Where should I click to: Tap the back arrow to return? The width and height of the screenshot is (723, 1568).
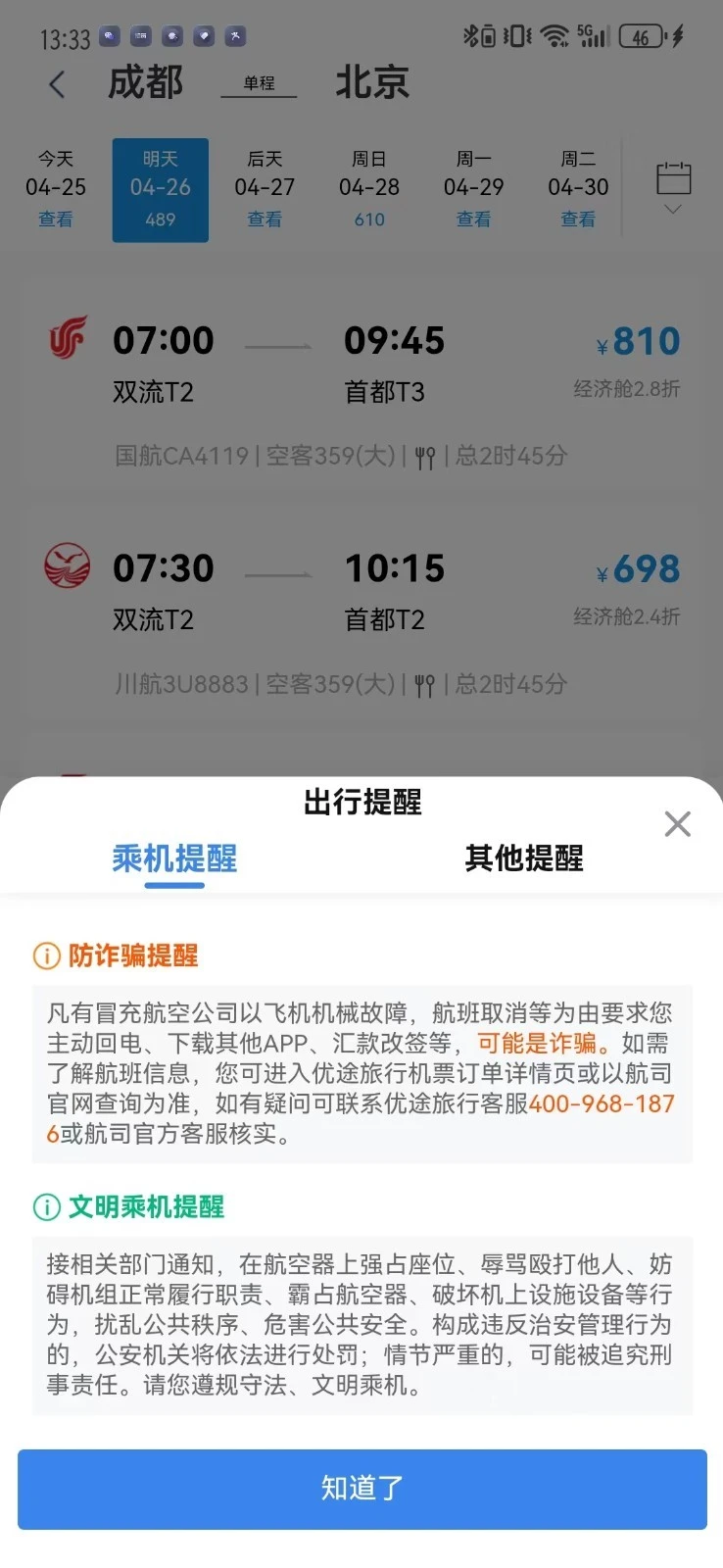pyautogui.click(x=56, y=84)
